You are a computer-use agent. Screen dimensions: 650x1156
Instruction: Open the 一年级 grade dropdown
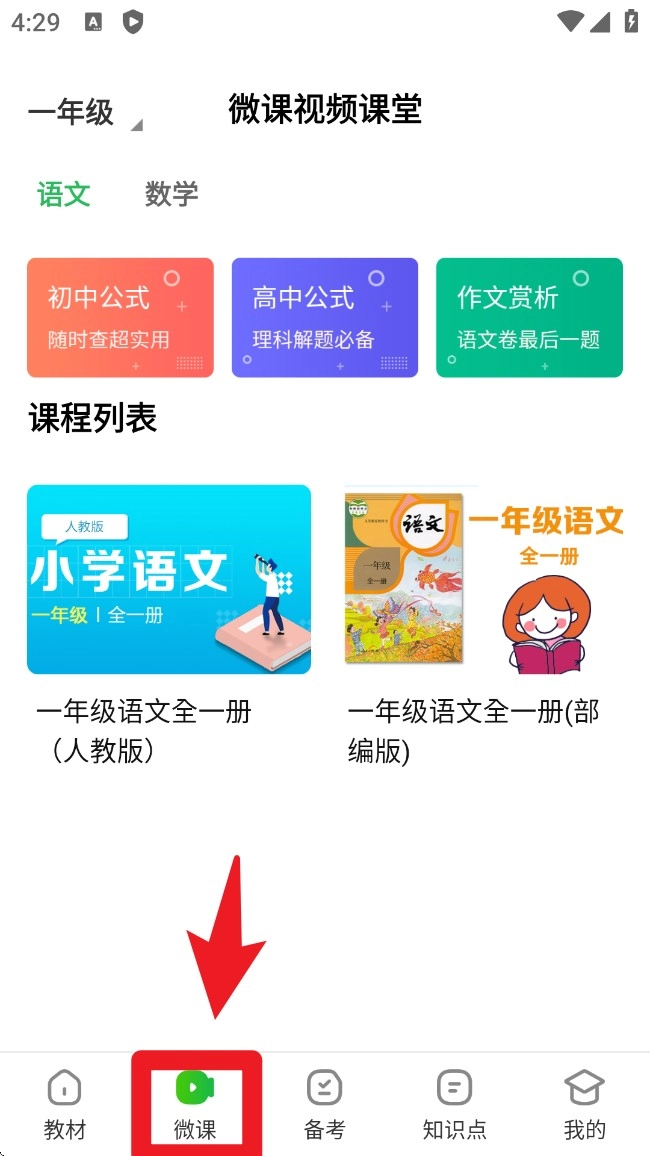(x=84, y=113)
